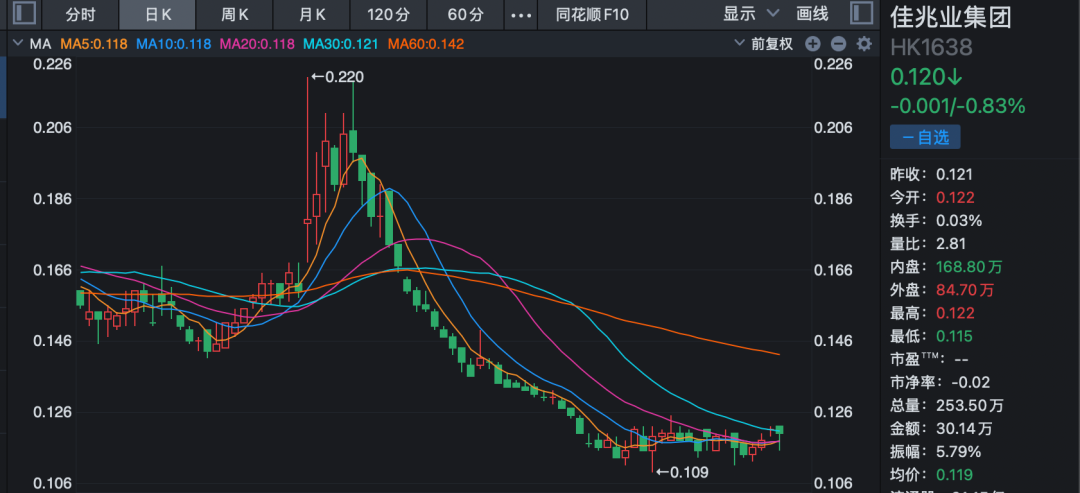1080x493 pixels.
Task: Toggle the right sidebar panel icon
Action: (x=861, y=14)
